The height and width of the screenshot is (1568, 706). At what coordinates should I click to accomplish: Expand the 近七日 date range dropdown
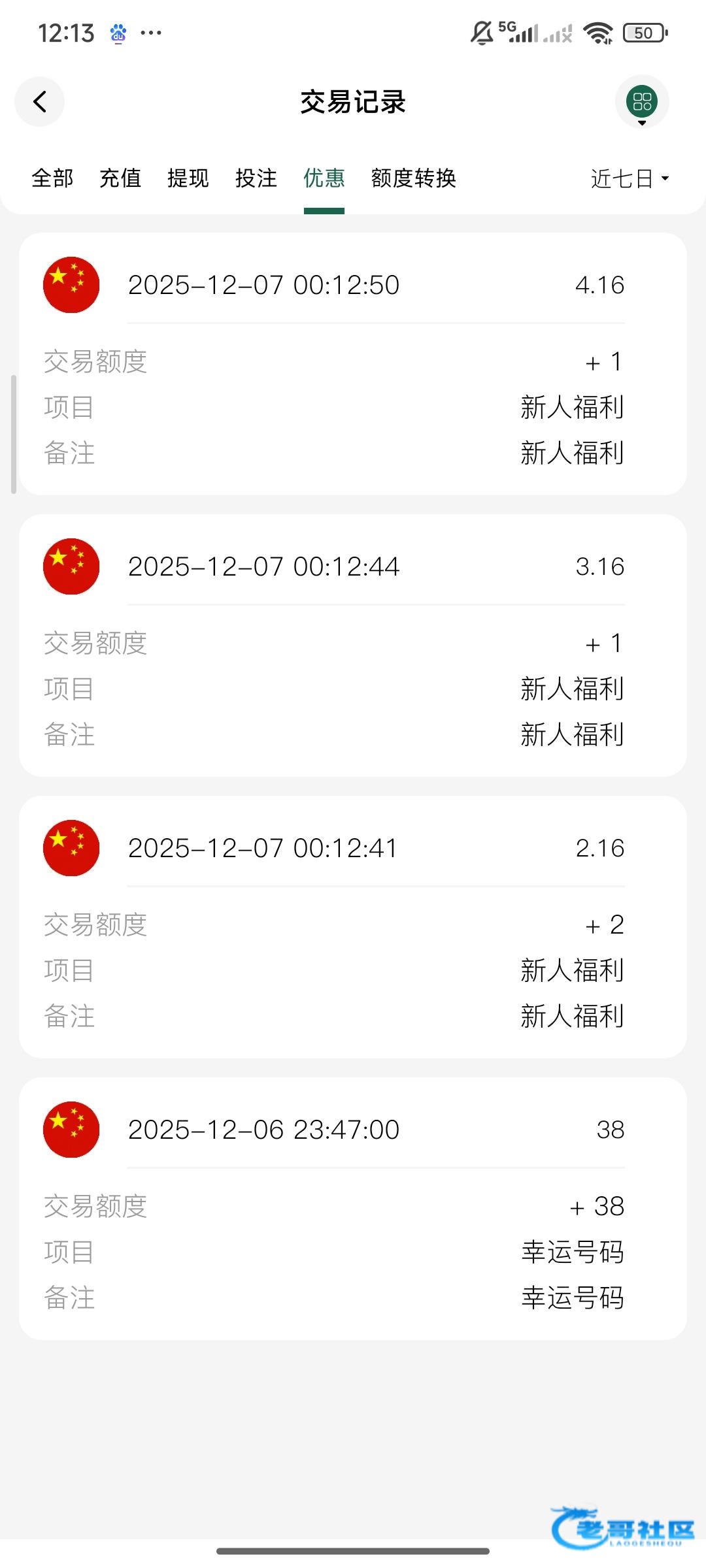tap(630, 178)
